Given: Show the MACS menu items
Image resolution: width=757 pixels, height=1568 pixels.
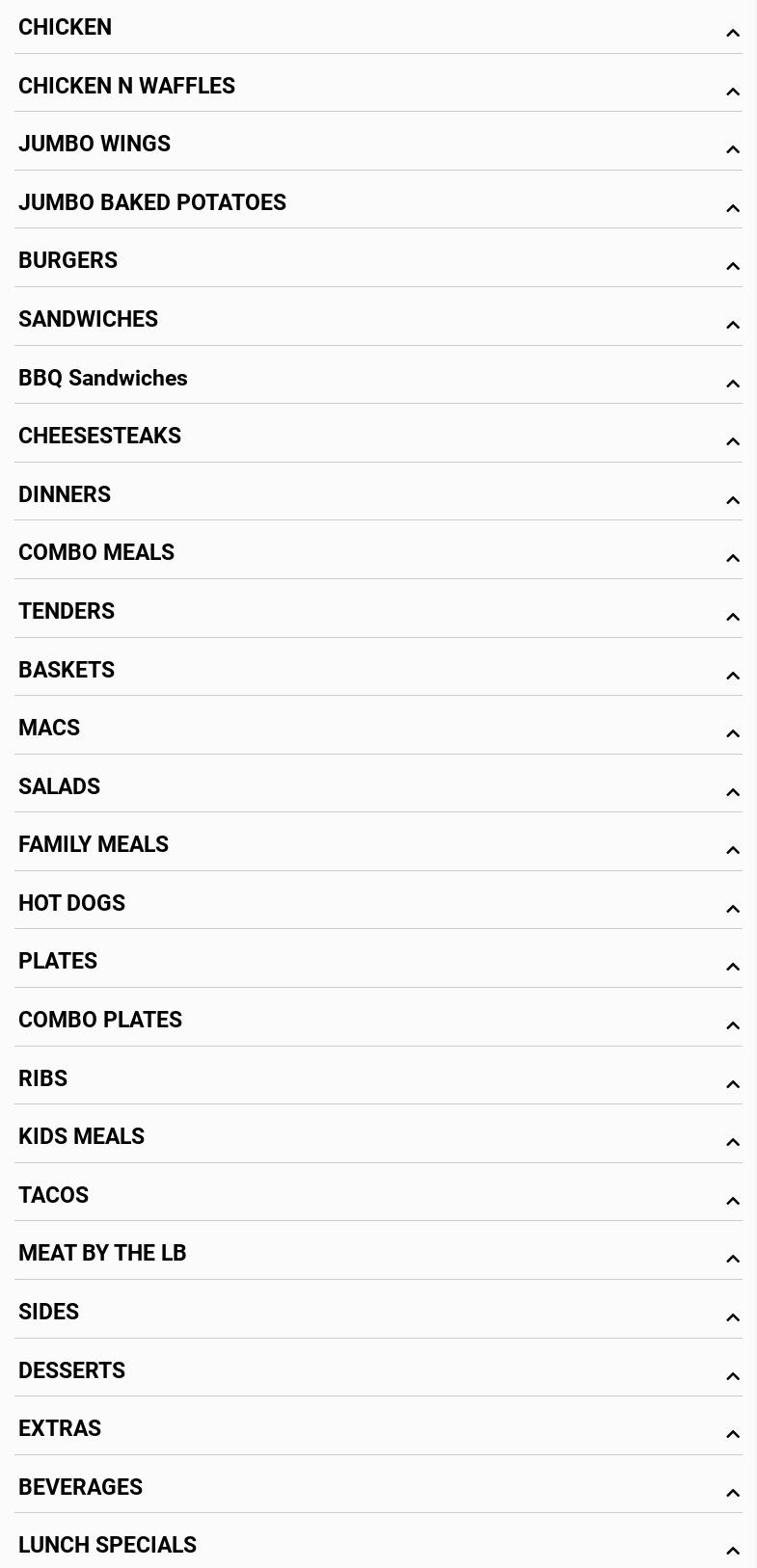Looking at the screenshot, I should pos(377,729).
